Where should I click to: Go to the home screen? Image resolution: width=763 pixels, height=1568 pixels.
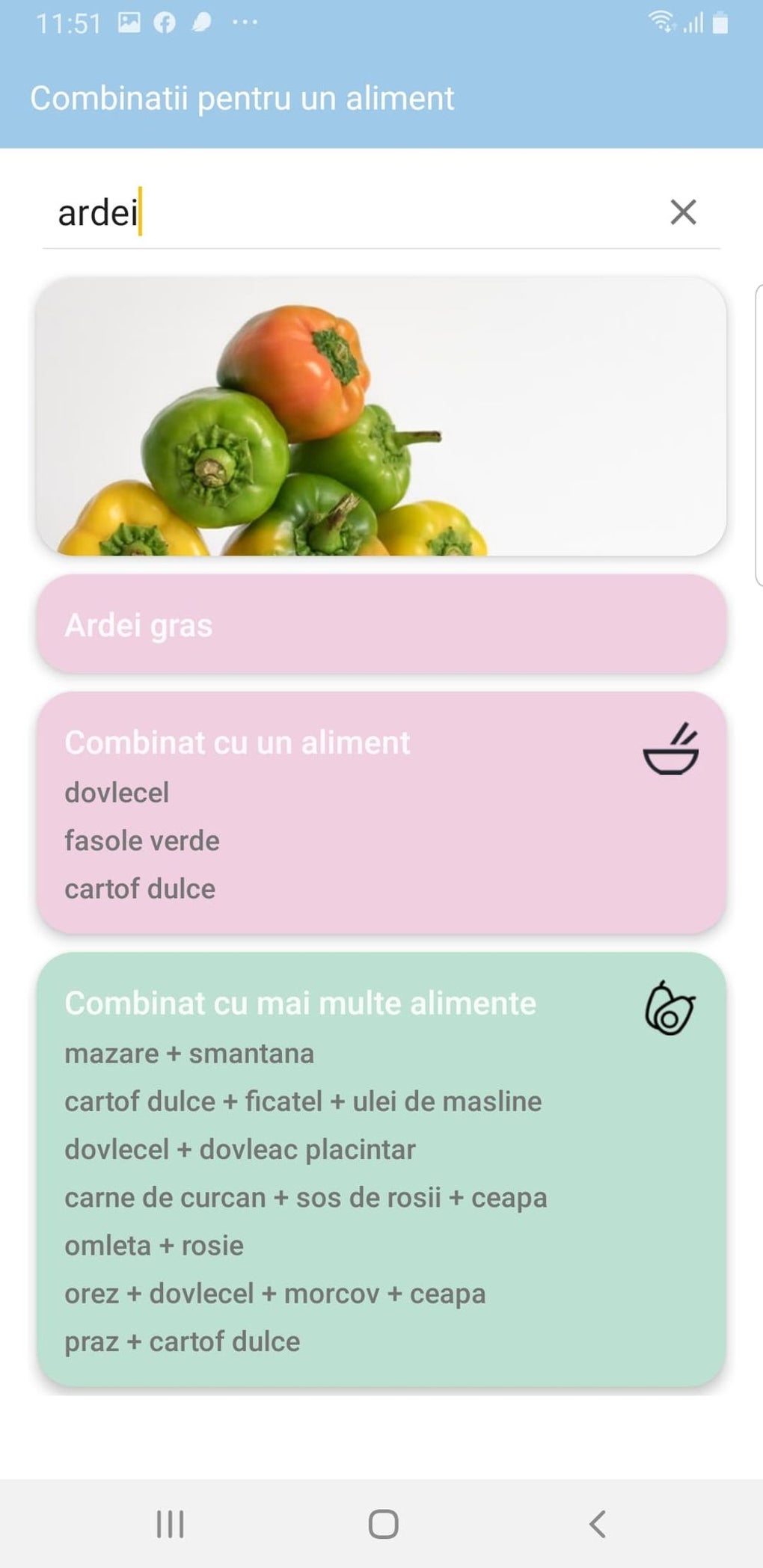(x=383, y=1524)
